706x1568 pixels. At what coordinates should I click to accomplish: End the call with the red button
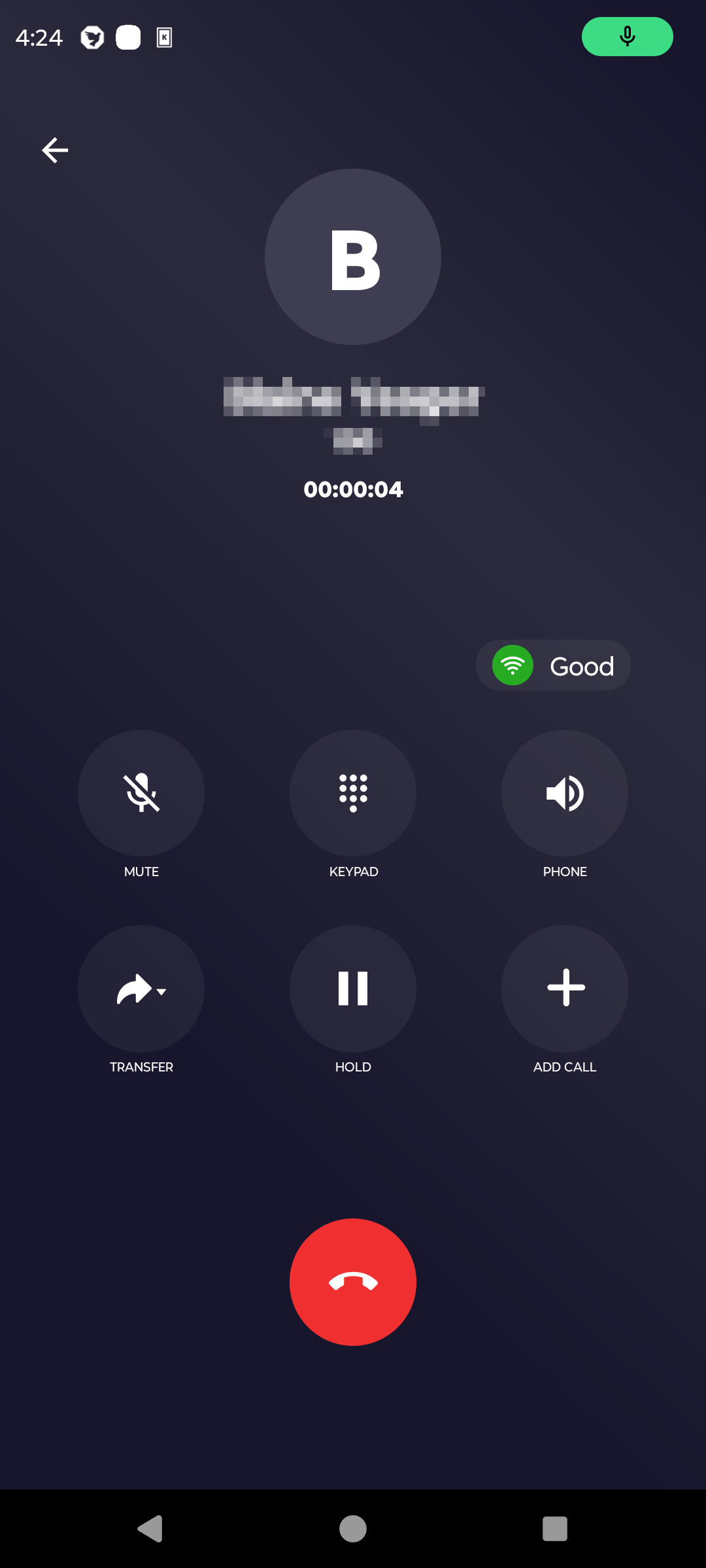point(353,1282)
